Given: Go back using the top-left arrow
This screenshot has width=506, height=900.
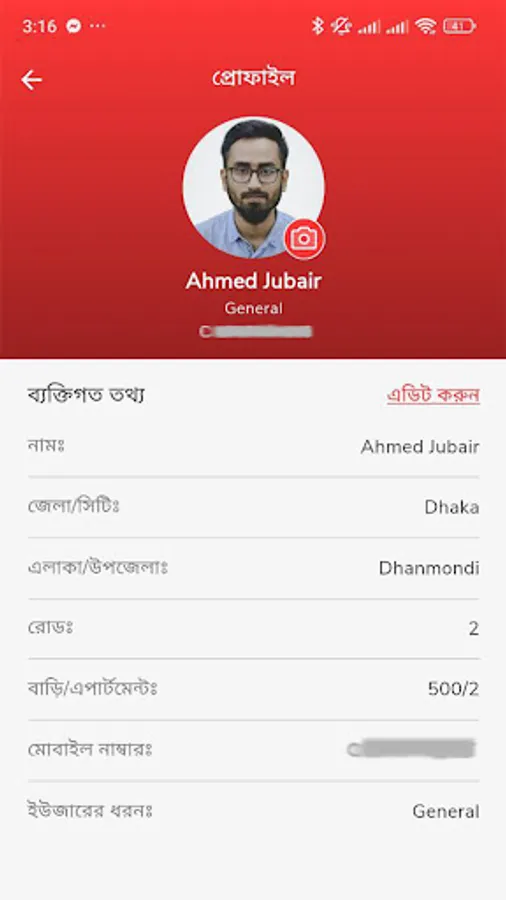Looking at the screenshot, I should pos(32,80).
